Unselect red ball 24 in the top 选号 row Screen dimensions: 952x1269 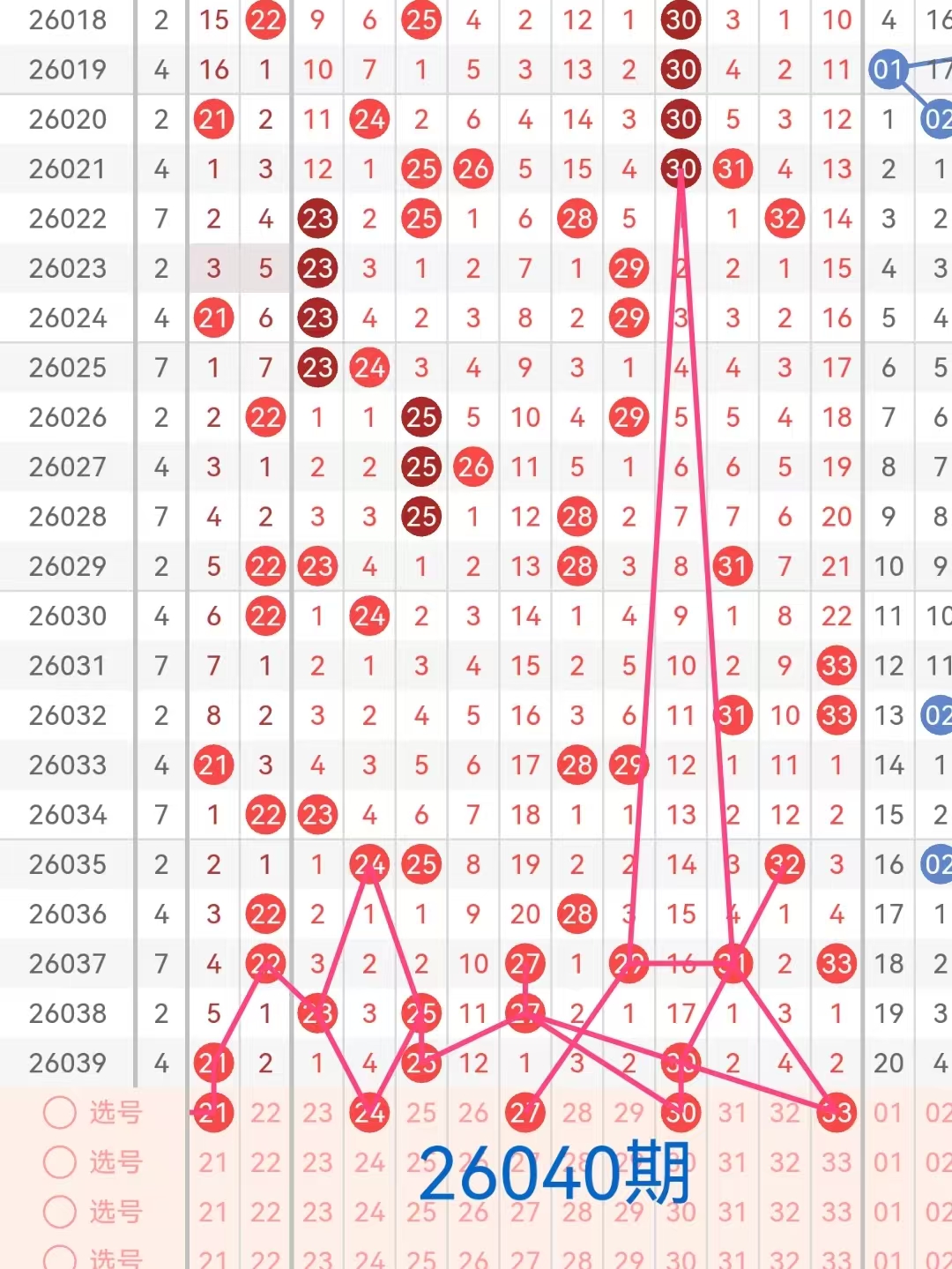(x=369, y=1113)
